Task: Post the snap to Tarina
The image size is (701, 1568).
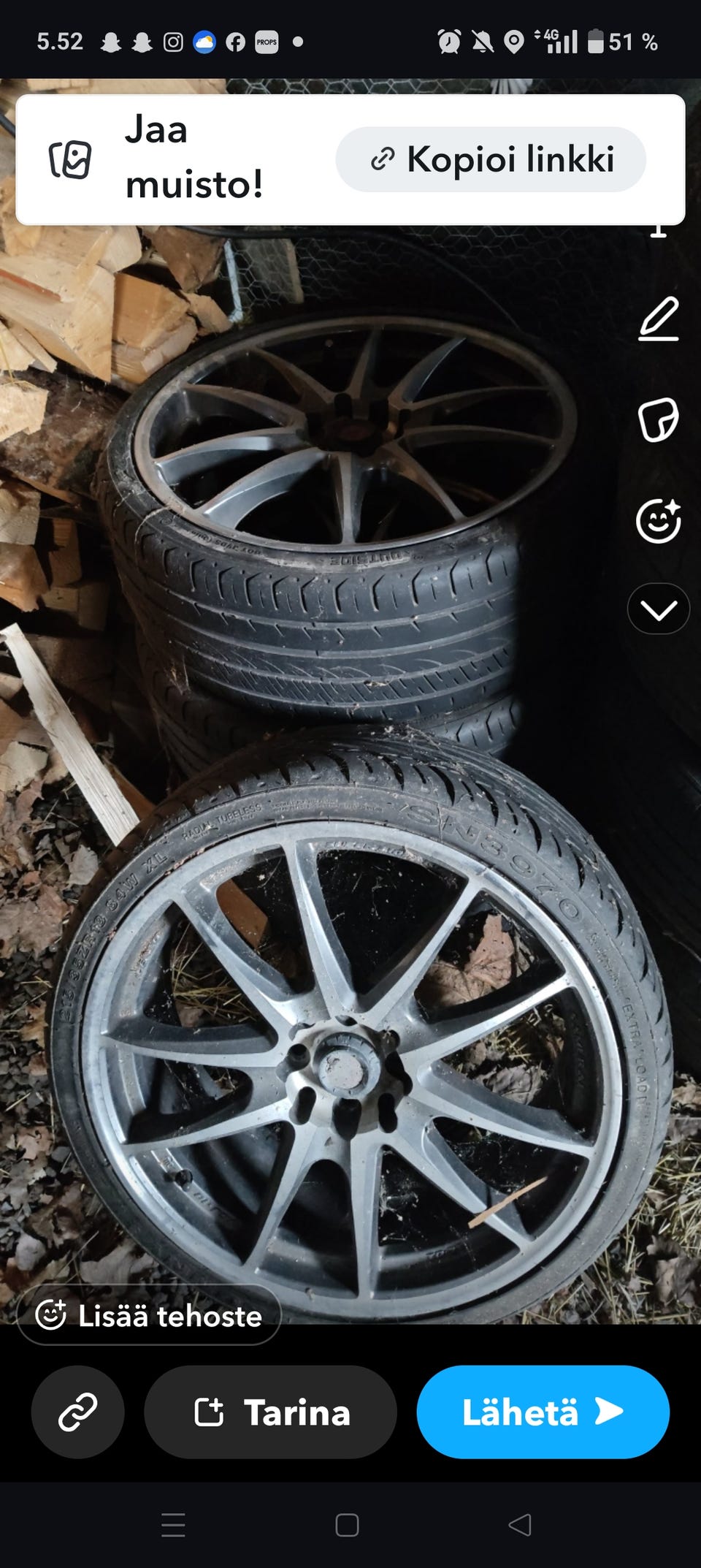Action: [x=271, y=1412]
